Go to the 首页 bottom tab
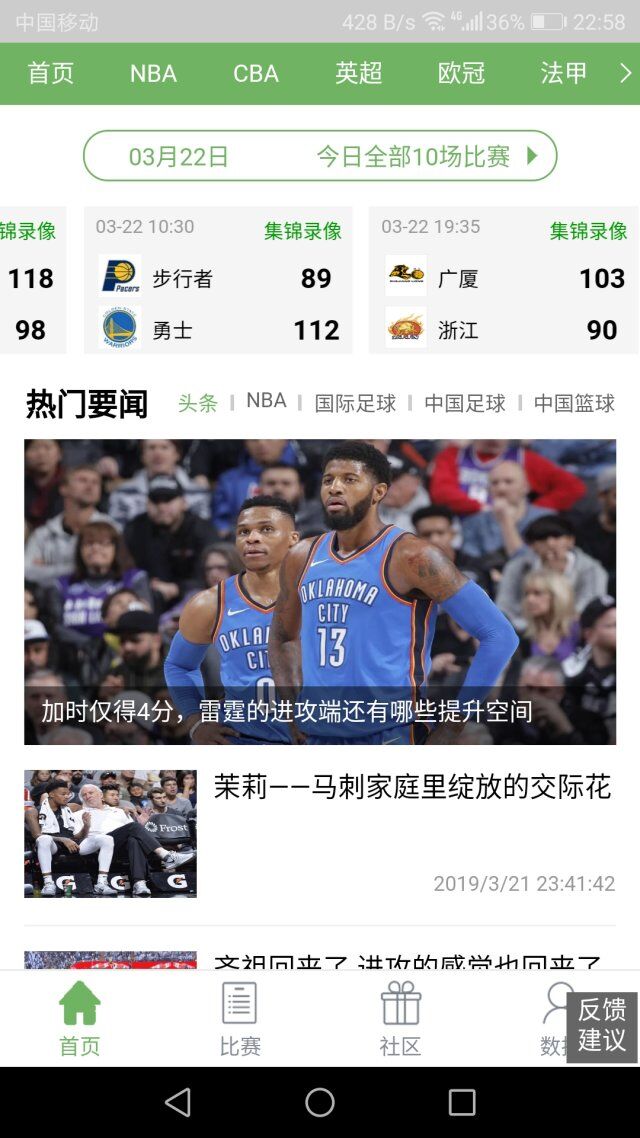Image resolution: width=640 pixels, height=1138 pixels. pyautogui.click(x=80, y=1018)
